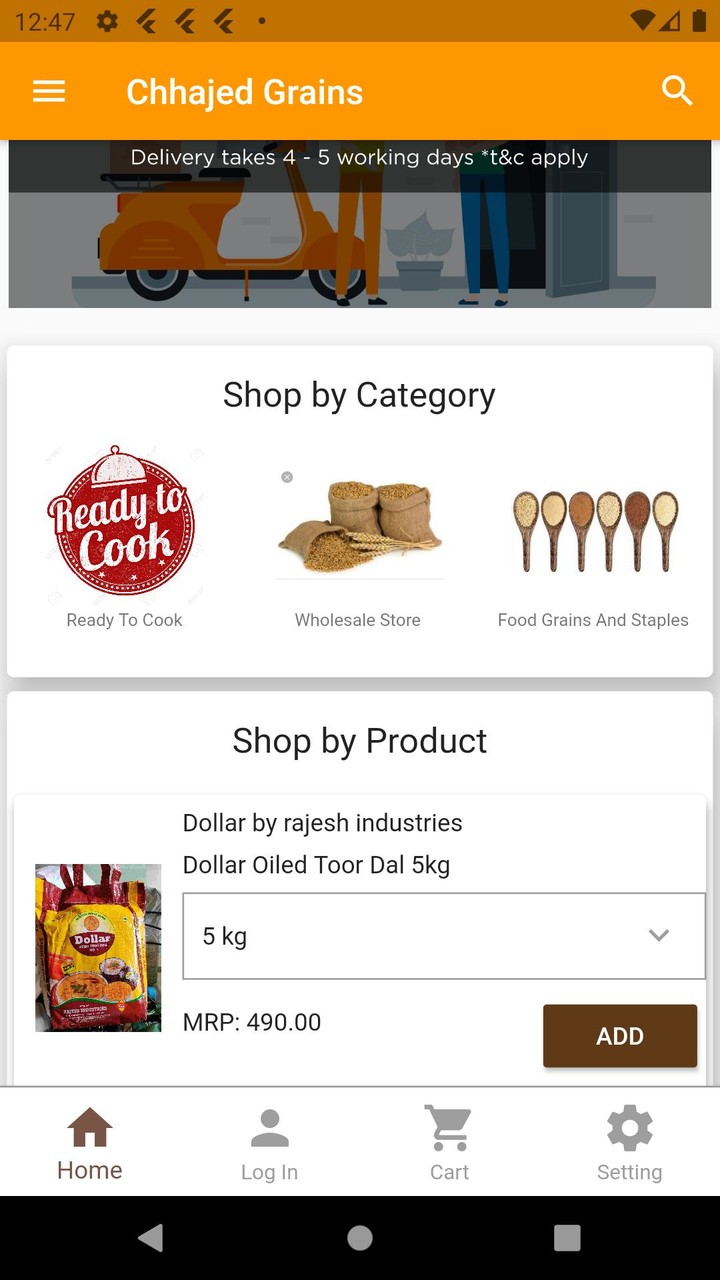
Task: Switch to the Cart tab
Action: pos(449,1141)
